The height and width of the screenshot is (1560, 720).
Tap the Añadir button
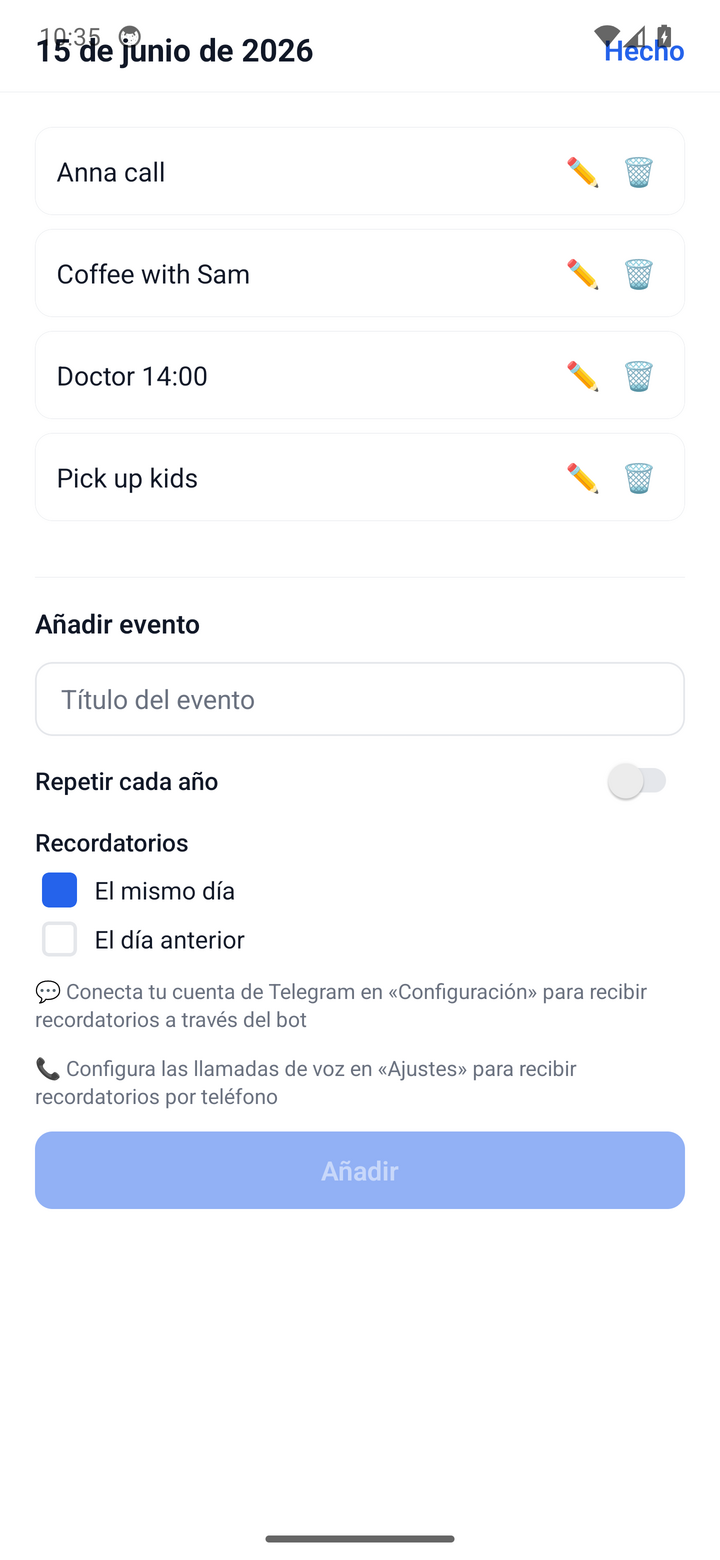360,1170
